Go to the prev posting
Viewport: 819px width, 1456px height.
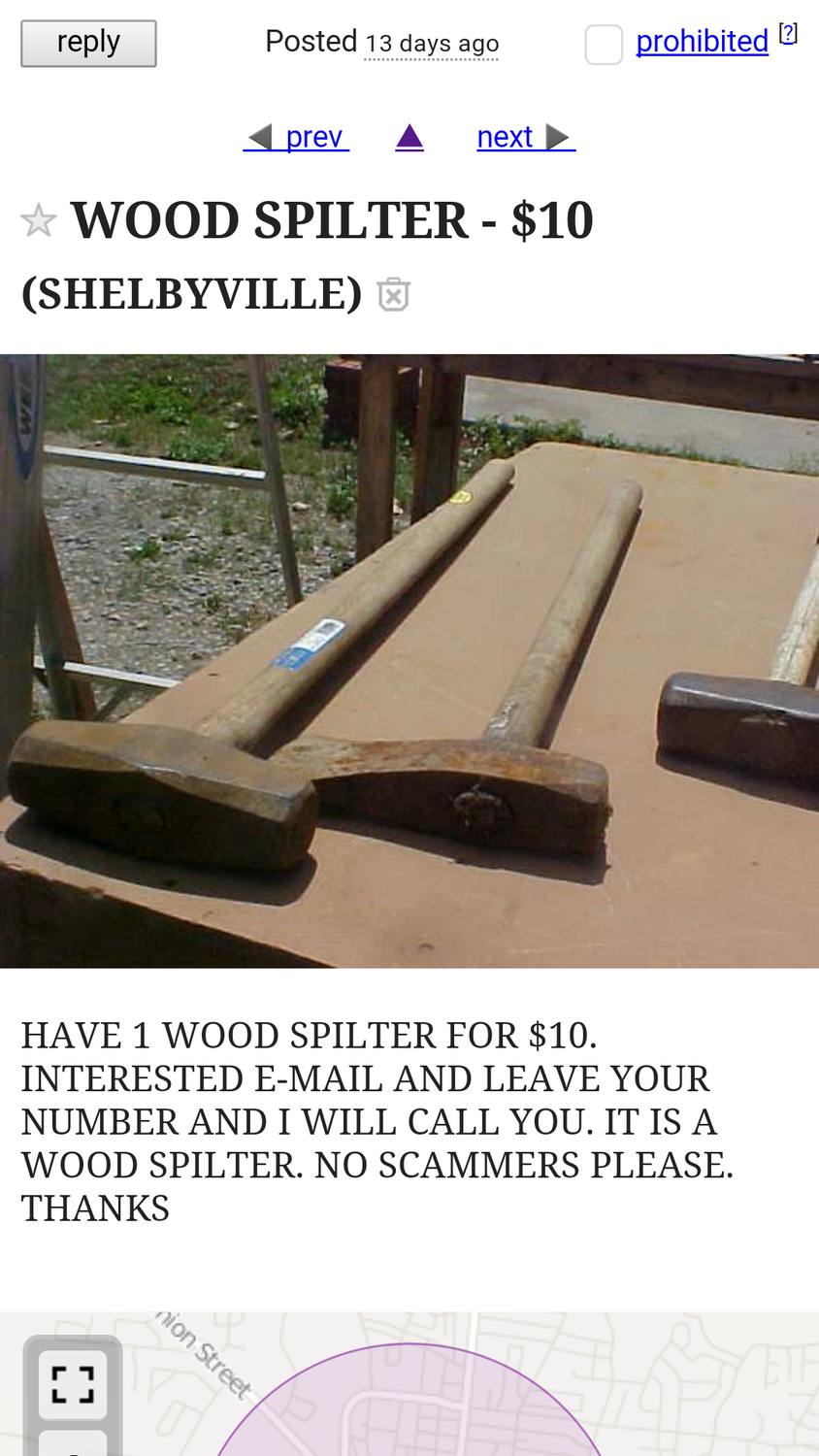(296, 137)
